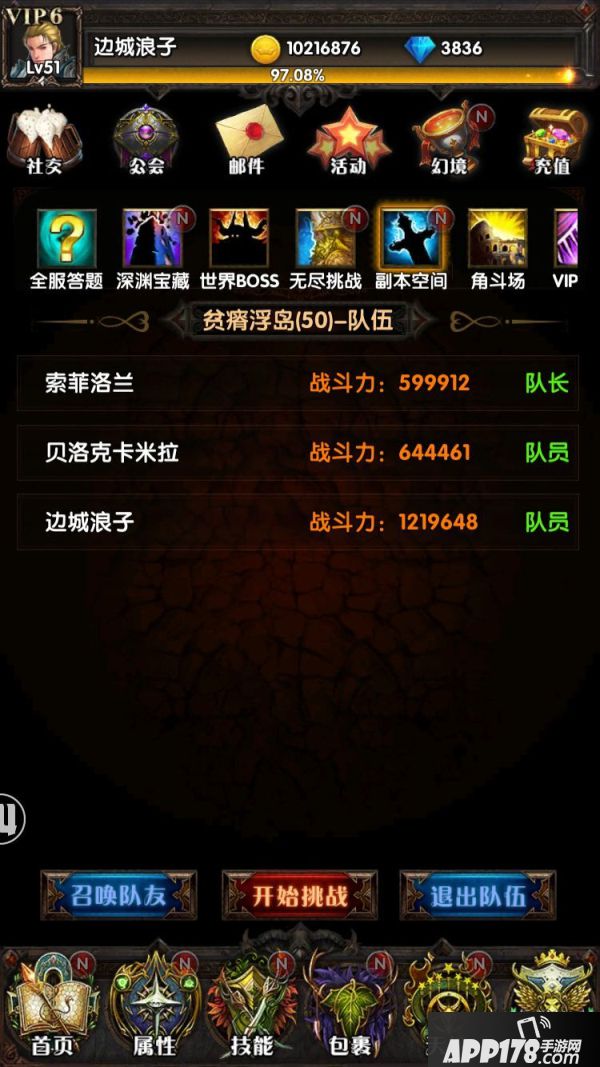Screen dimensions: 600x1067
Task: Switch to the 技能 skills tab
Action: [252, 1005]
